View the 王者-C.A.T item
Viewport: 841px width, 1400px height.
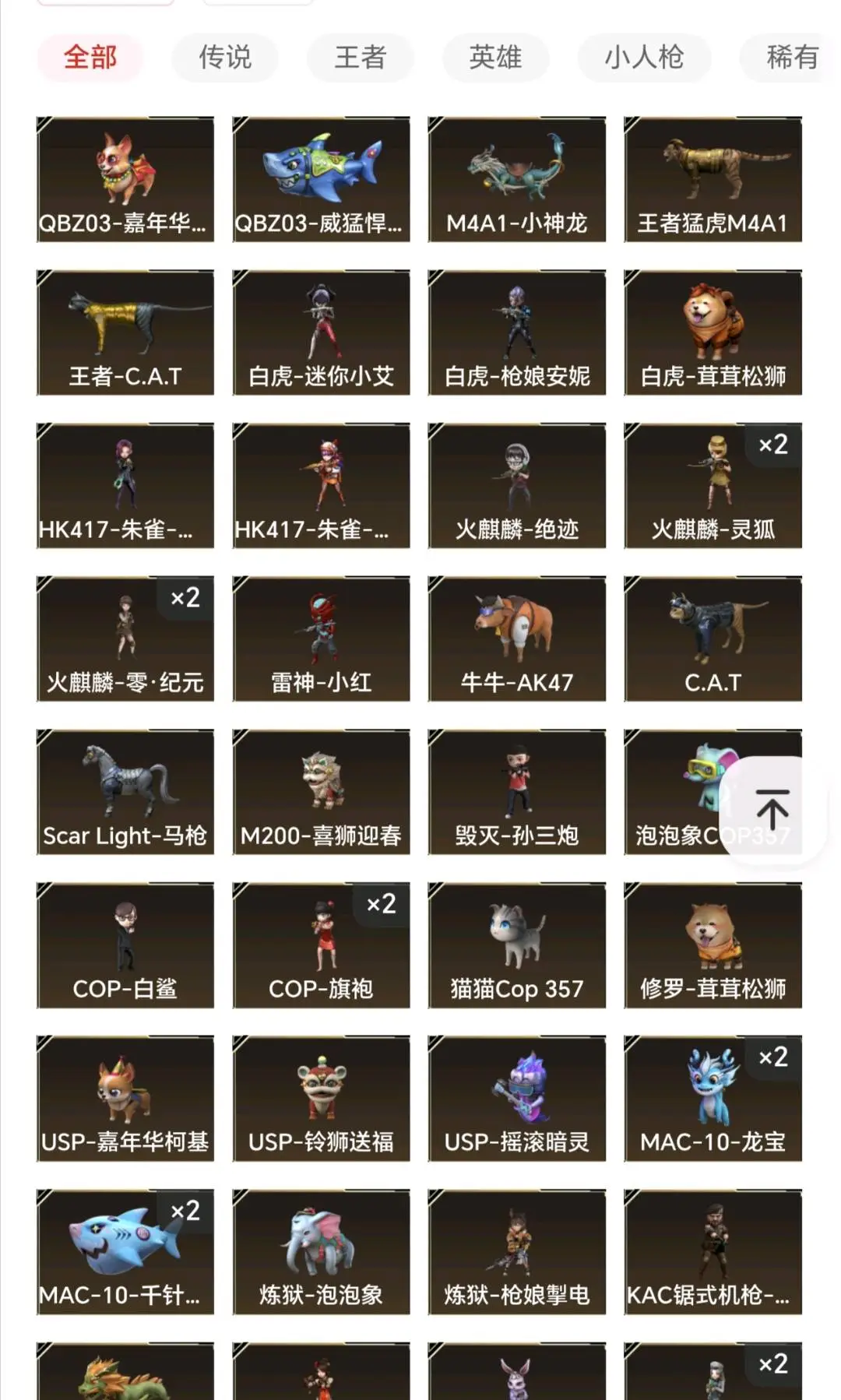click(125, 333)
